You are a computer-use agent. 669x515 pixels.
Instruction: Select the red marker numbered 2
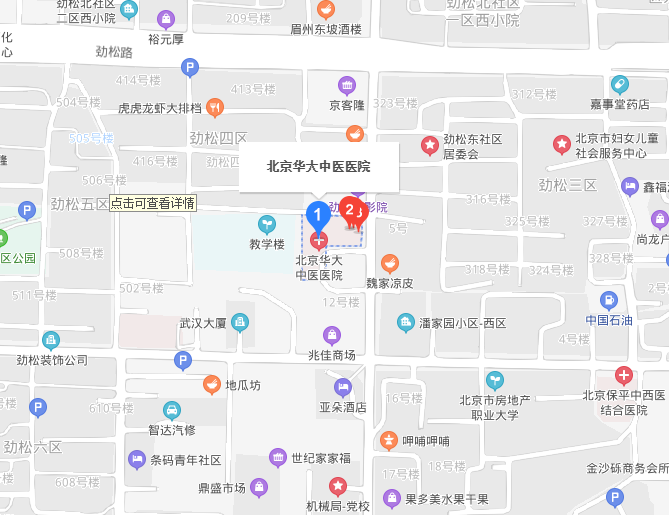[350, 210]
